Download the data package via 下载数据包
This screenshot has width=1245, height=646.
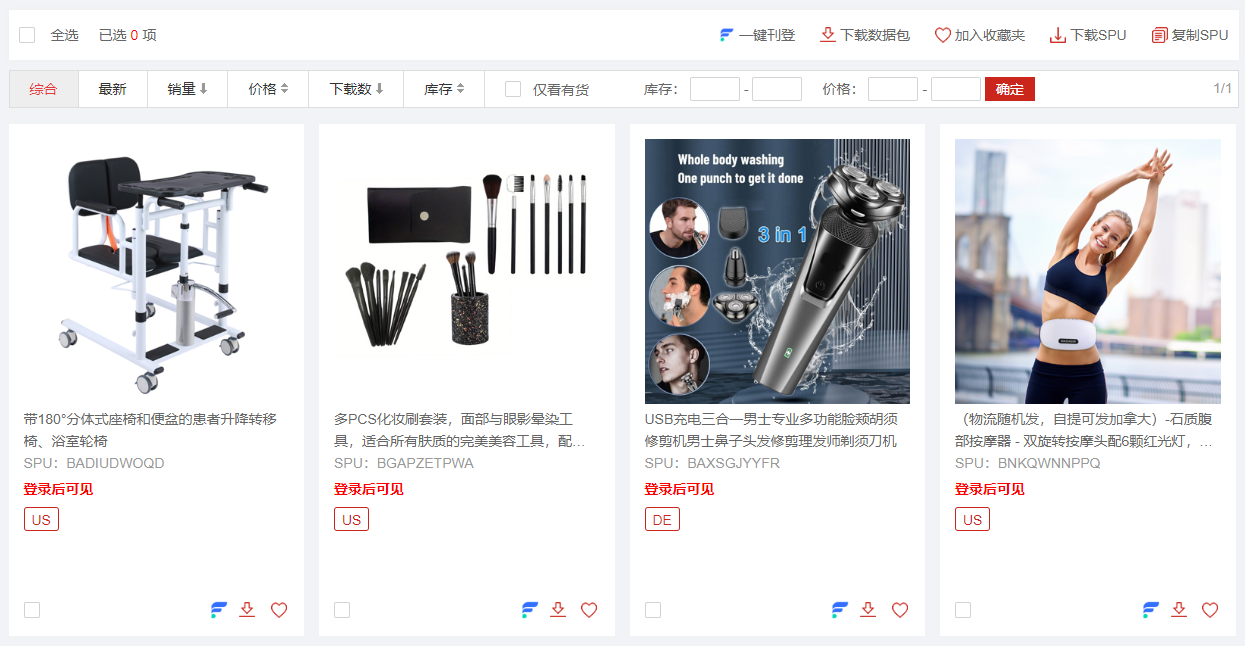[x=865, y=35]
